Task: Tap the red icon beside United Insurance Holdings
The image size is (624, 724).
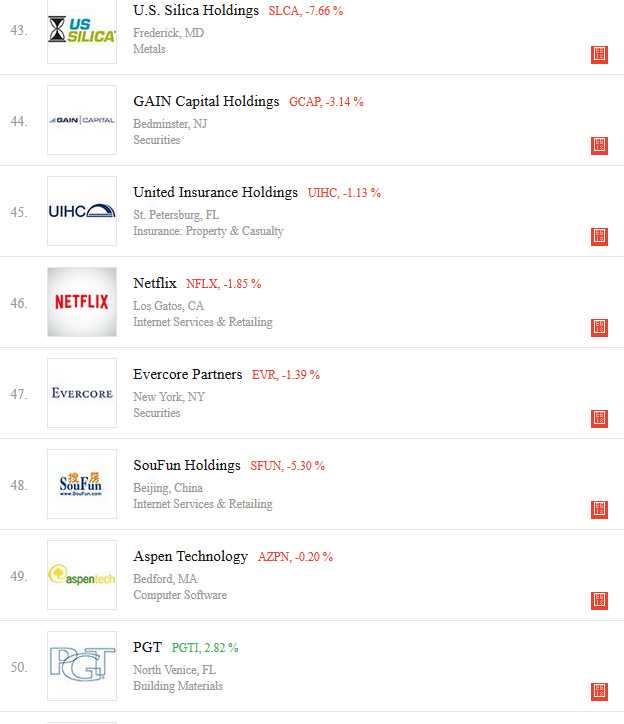Action: (599, 237)
